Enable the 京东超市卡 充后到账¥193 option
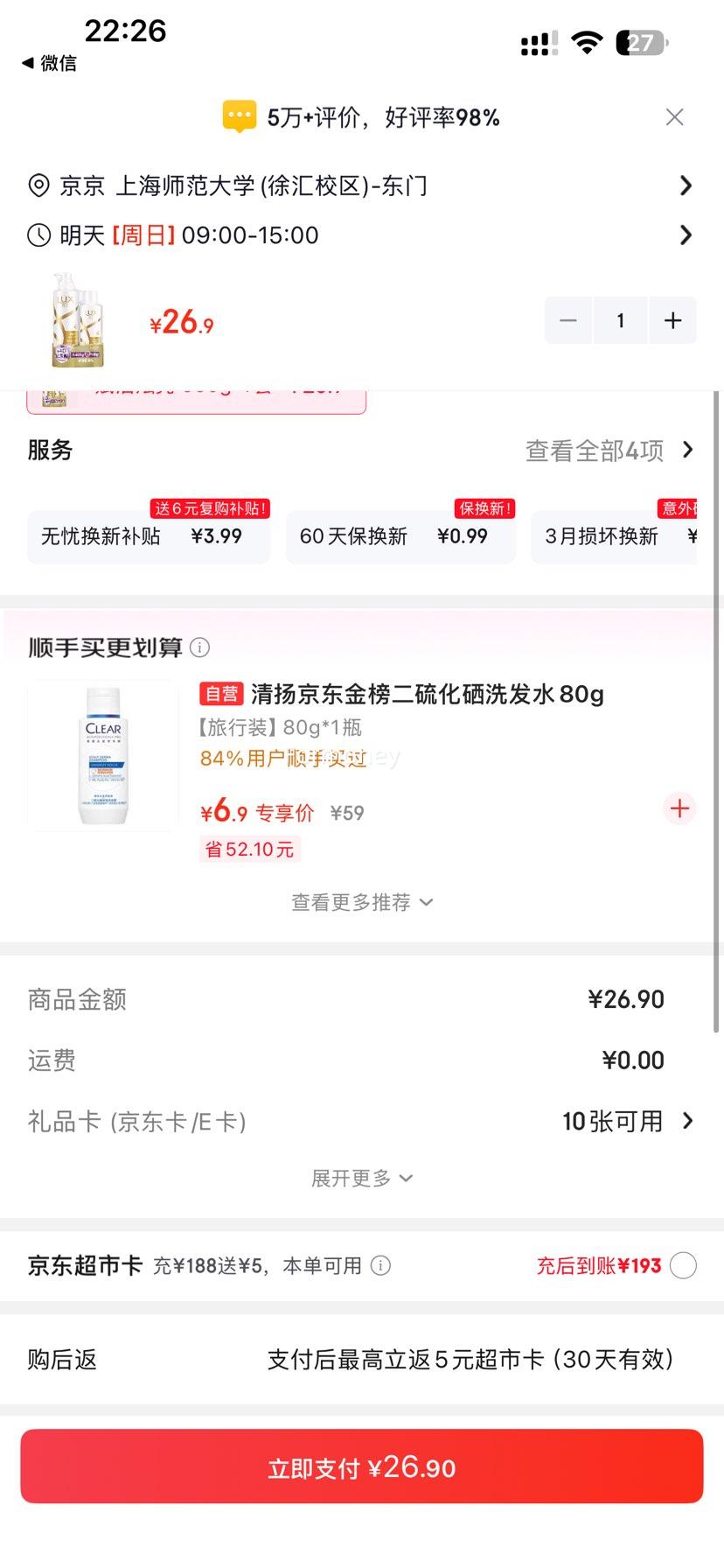Image resolution: width=724 pixels, height=1568 pixels. point(682,1265)
